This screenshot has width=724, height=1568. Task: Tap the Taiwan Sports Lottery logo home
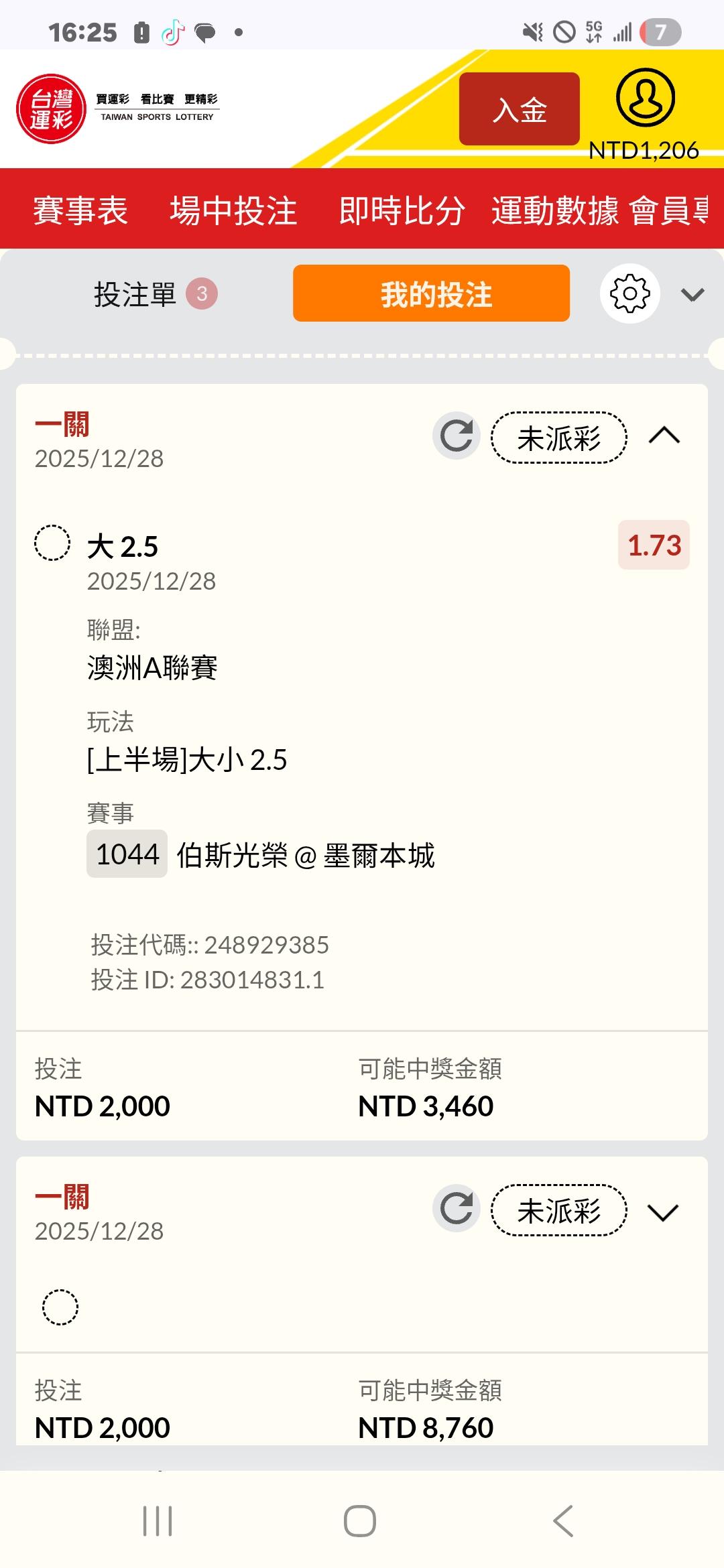(x=52, y=109)
